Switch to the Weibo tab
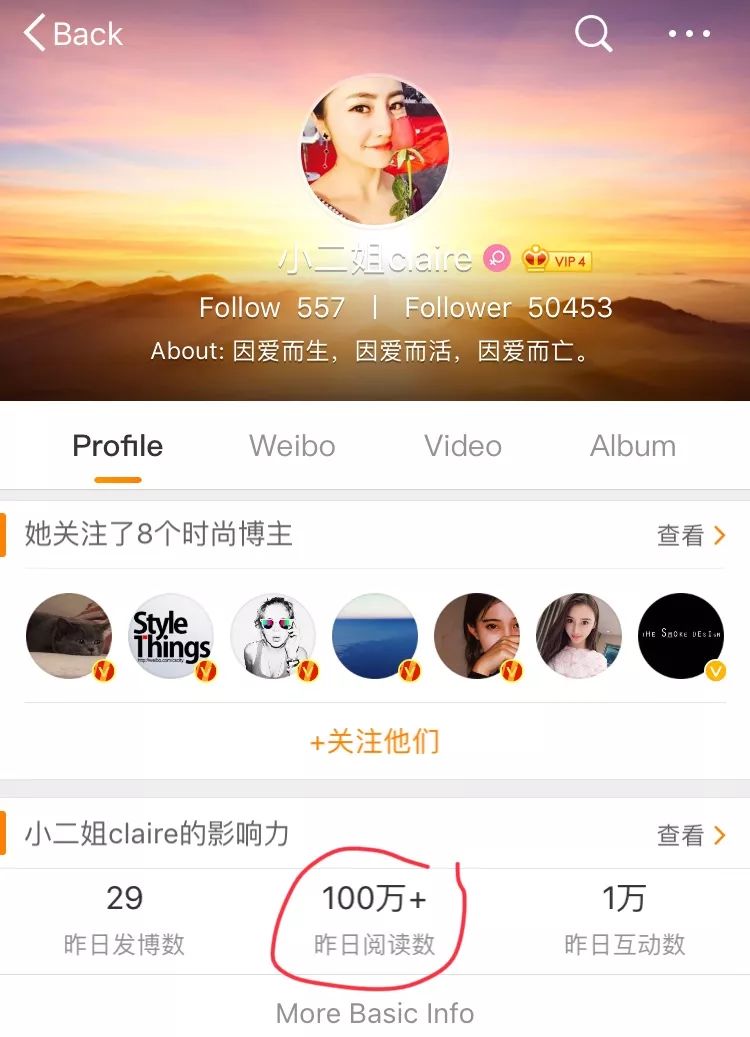Viewport: 750px width, 1037px height. 292,446
